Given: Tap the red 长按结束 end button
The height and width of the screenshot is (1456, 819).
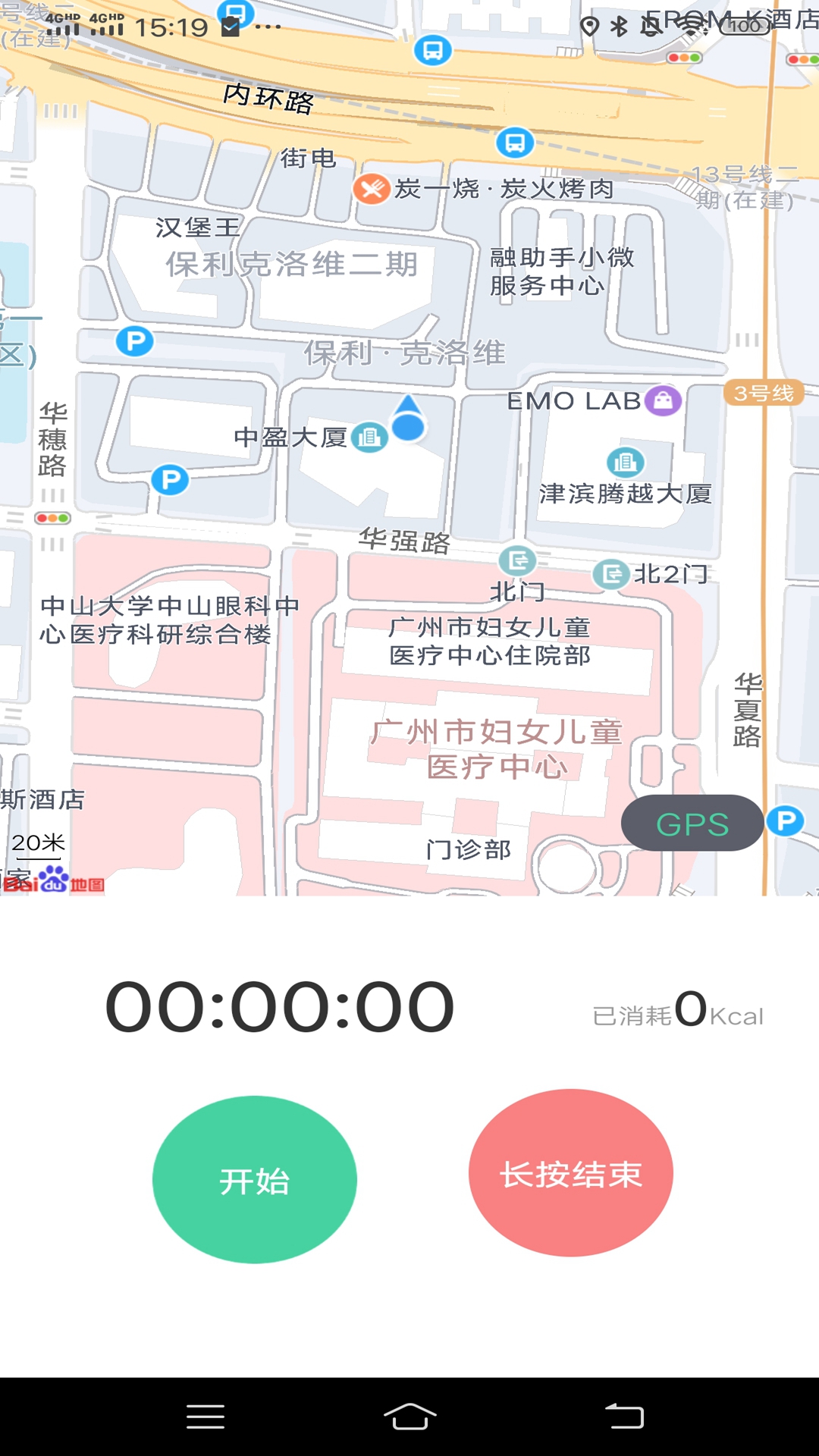Looking at the screenshot, I should pos(570,1173).
